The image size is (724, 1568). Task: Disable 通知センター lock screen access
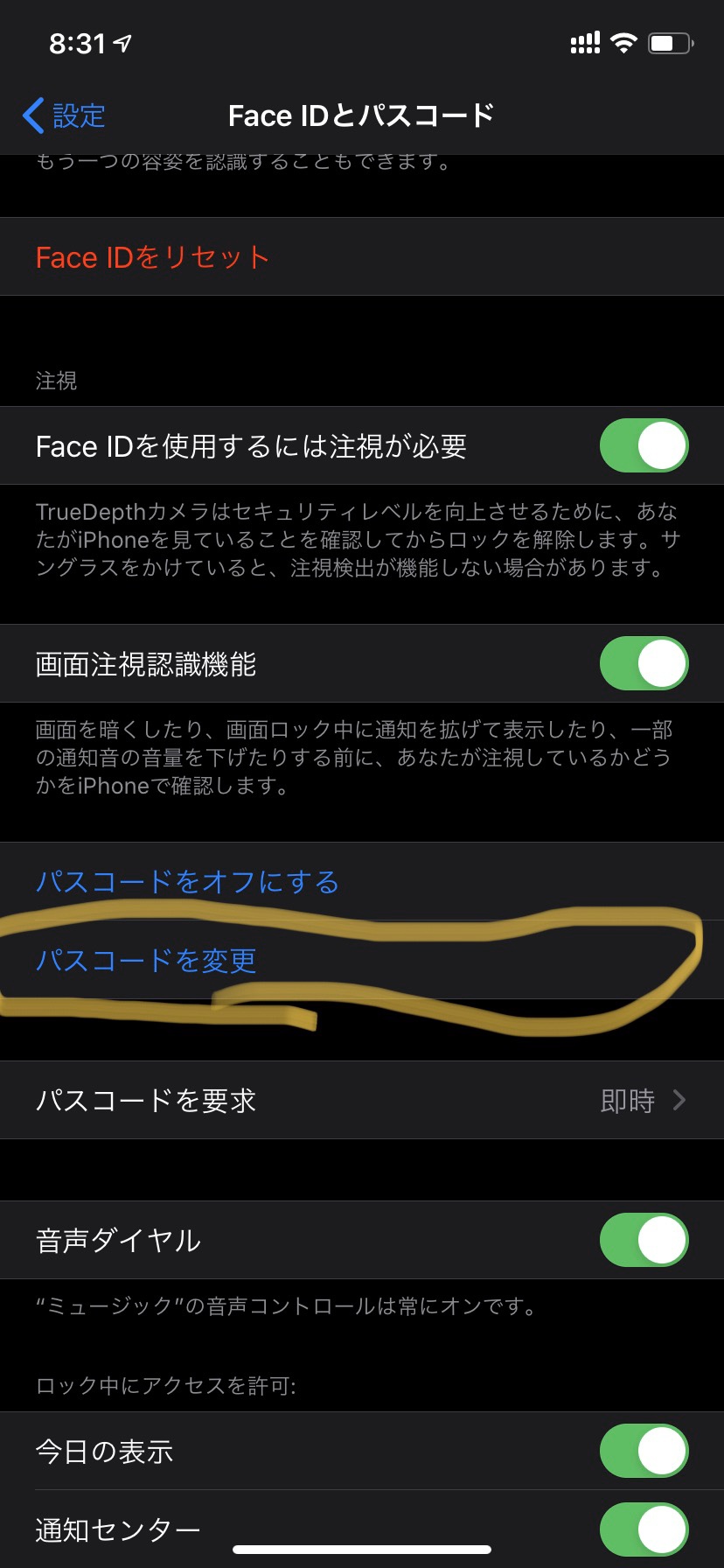(644, 1529)
